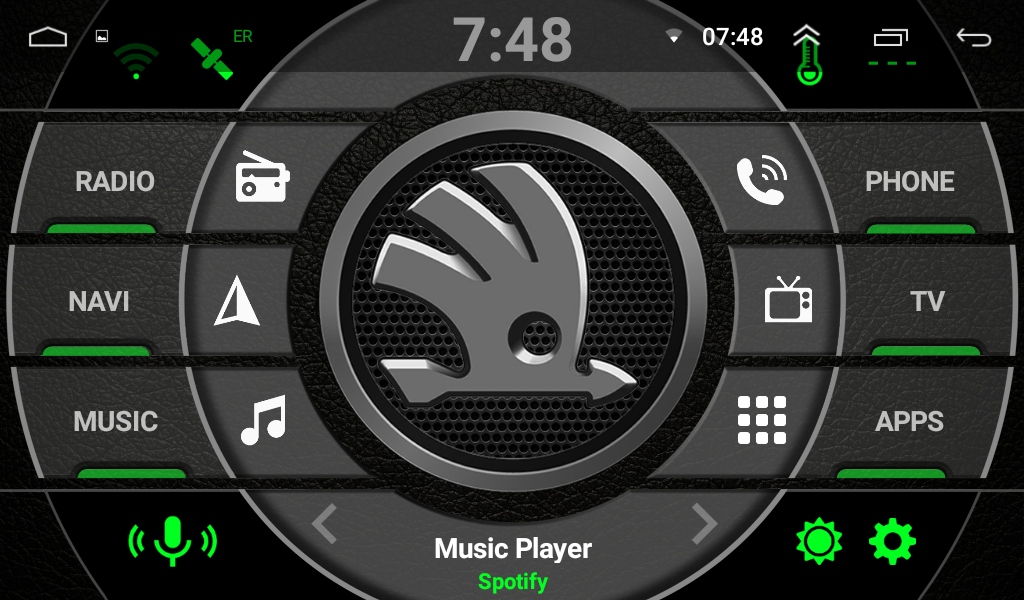Select the TV button
1024x600 pixels.
click(927, 301)
